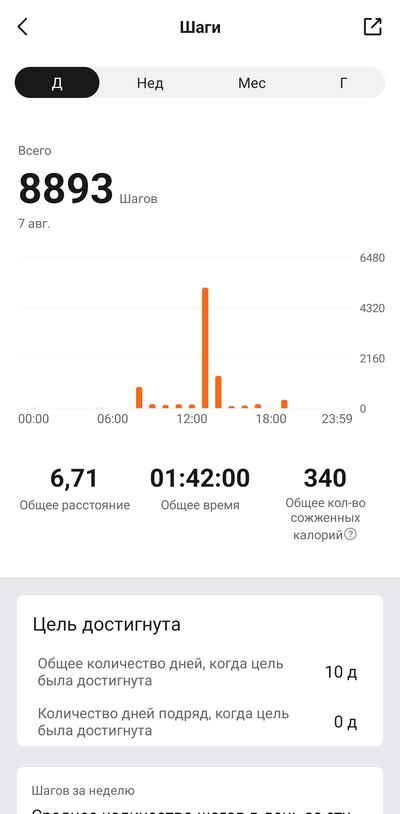Share the steps report
This screenshot has width=400, height=814.
point(373,26)
